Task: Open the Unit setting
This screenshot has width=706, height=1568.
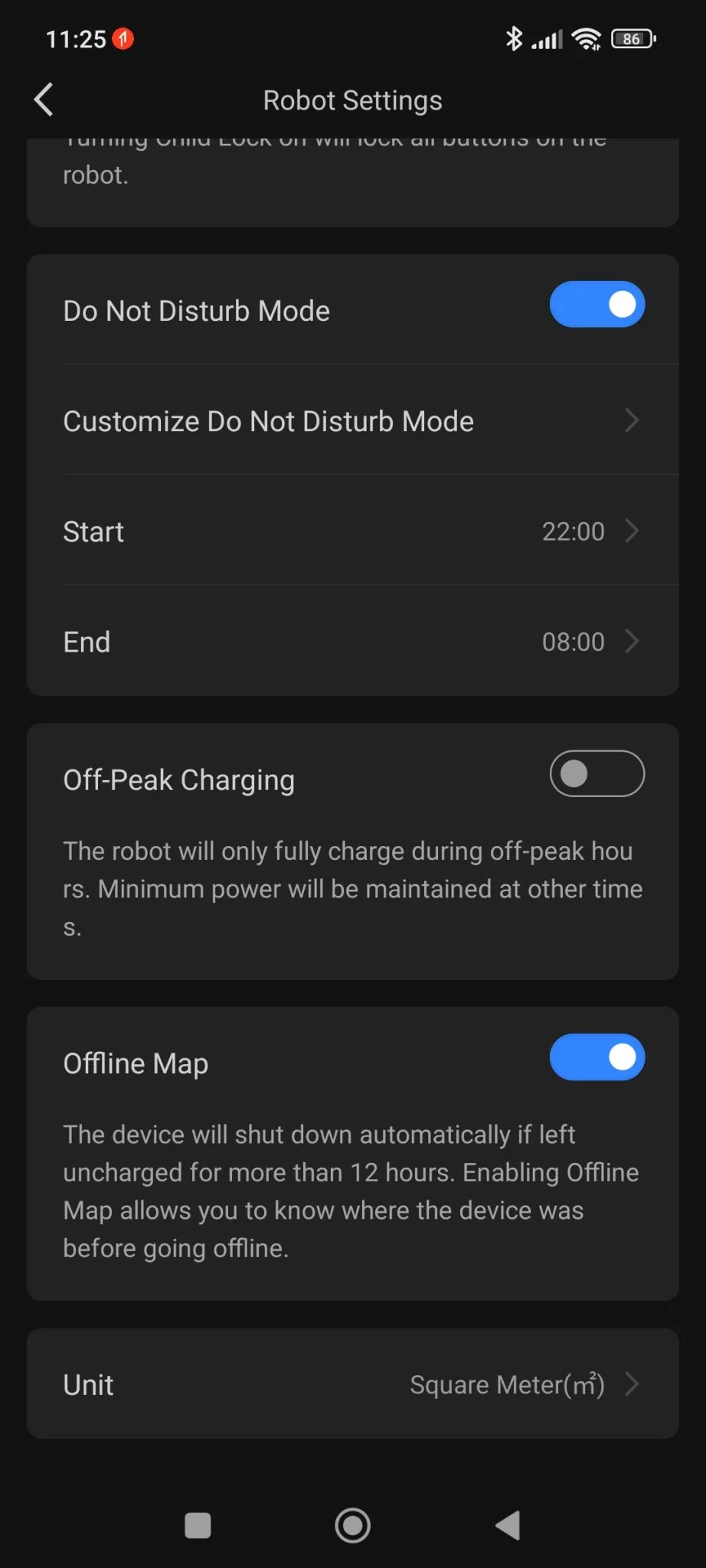Action: tap(352, 1384)
